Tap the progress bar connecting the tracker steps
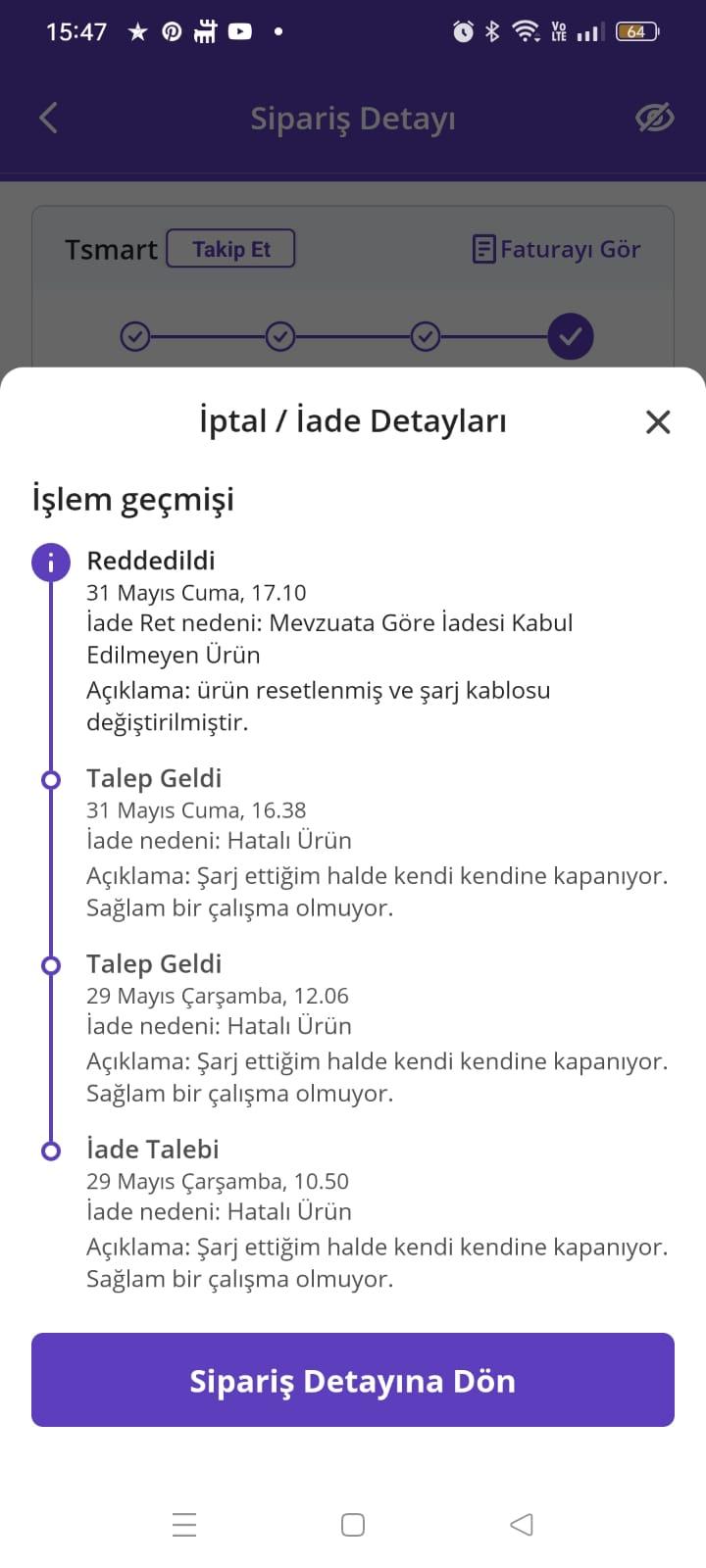Screen dimensions: 706x1568 pyautogui.click(x=353, y=336)
